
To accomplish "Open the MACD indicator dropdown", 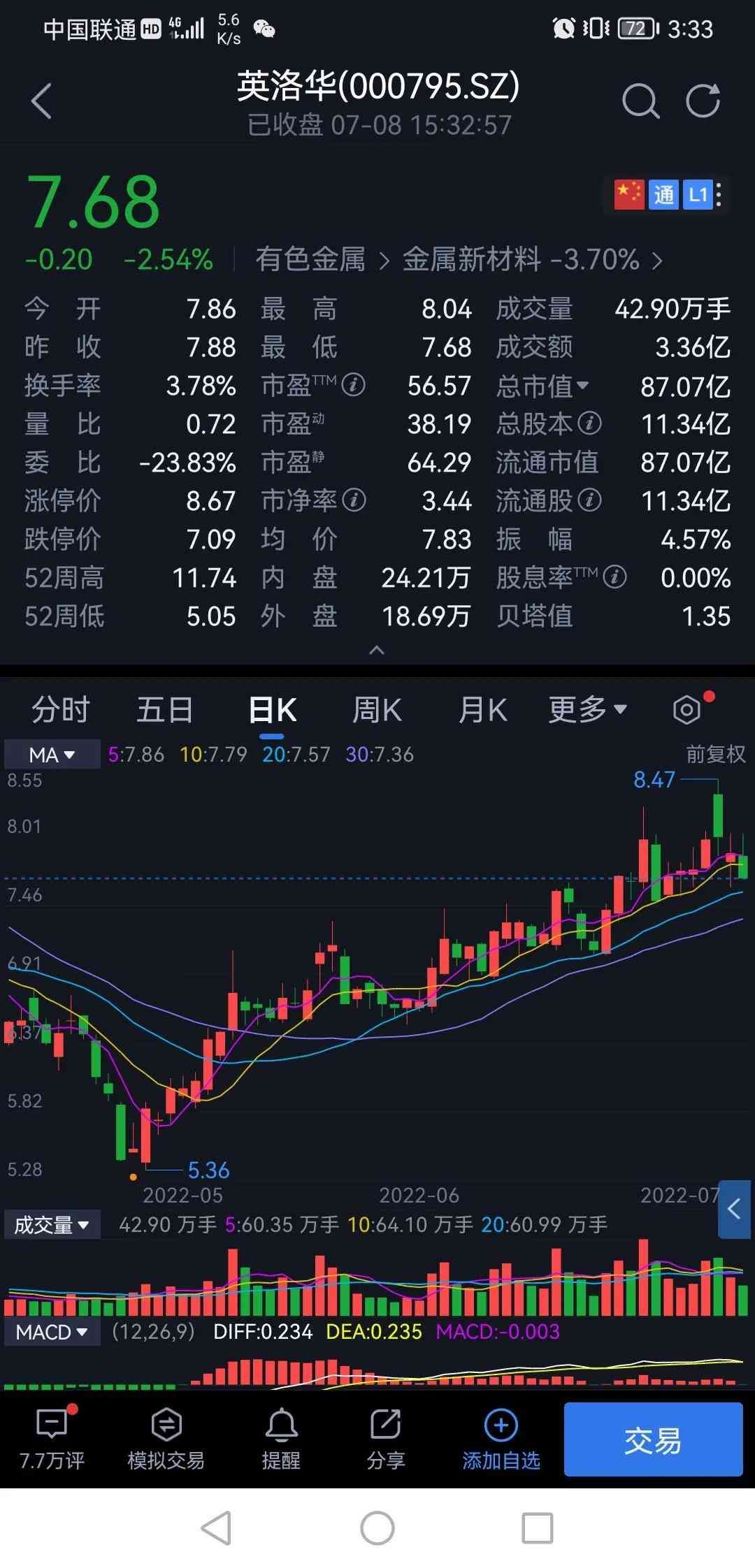I will 52,1332.
